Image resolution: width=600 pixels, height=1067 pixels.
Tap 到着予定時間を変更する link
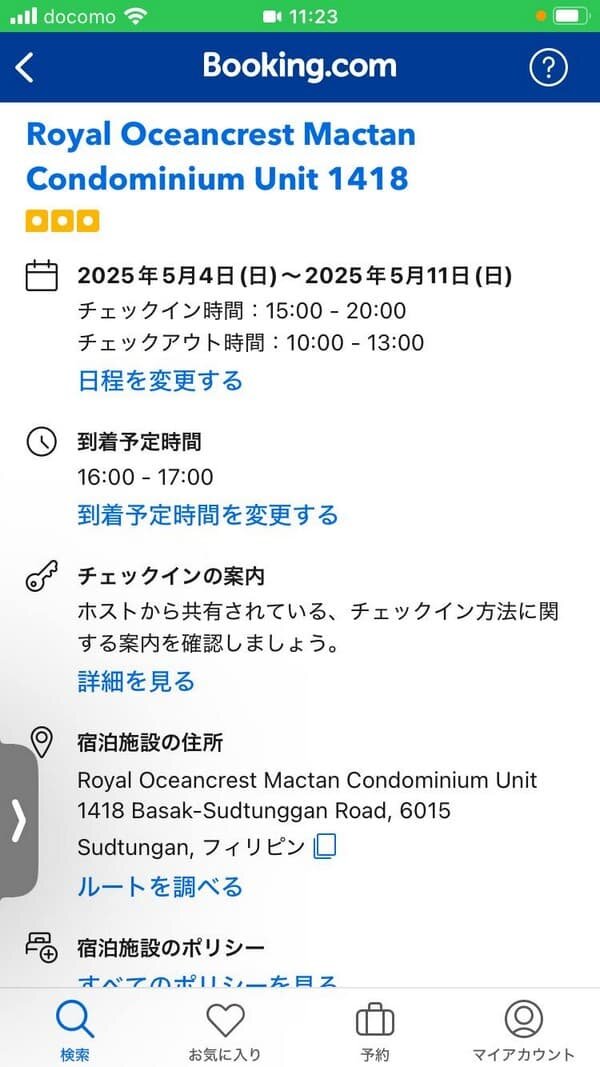pos(208,515)
